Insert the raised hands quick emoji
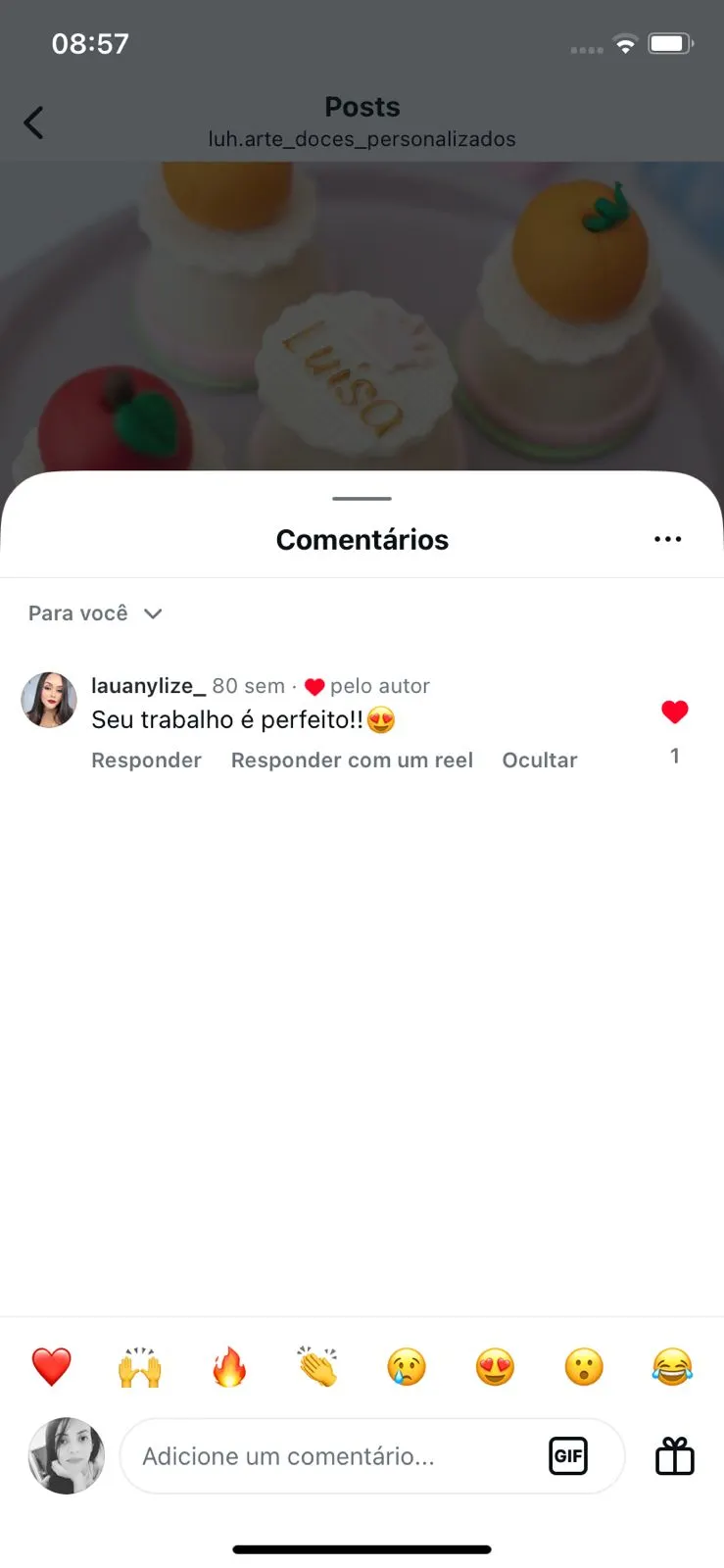Viewport: 724px width, 1568px height. coord(140,1366)
